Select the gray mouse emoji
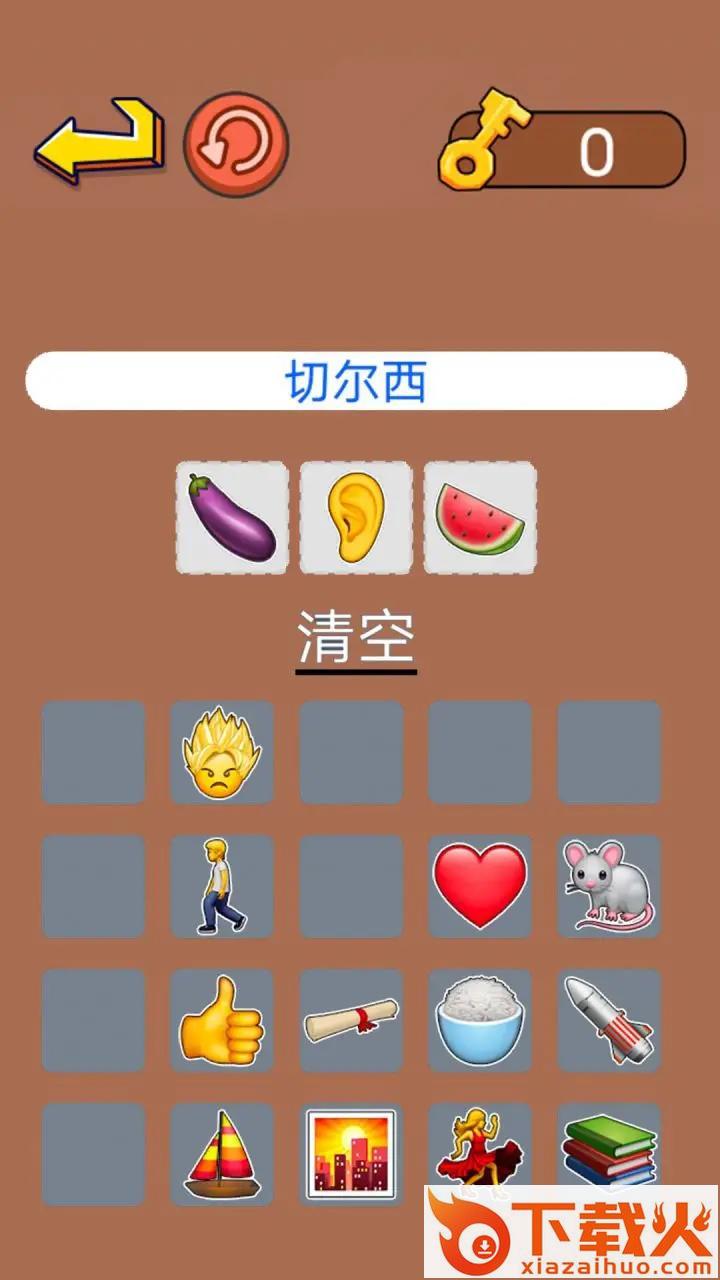720x1280 pixels. pyautogui.click(x=609, y=886)
